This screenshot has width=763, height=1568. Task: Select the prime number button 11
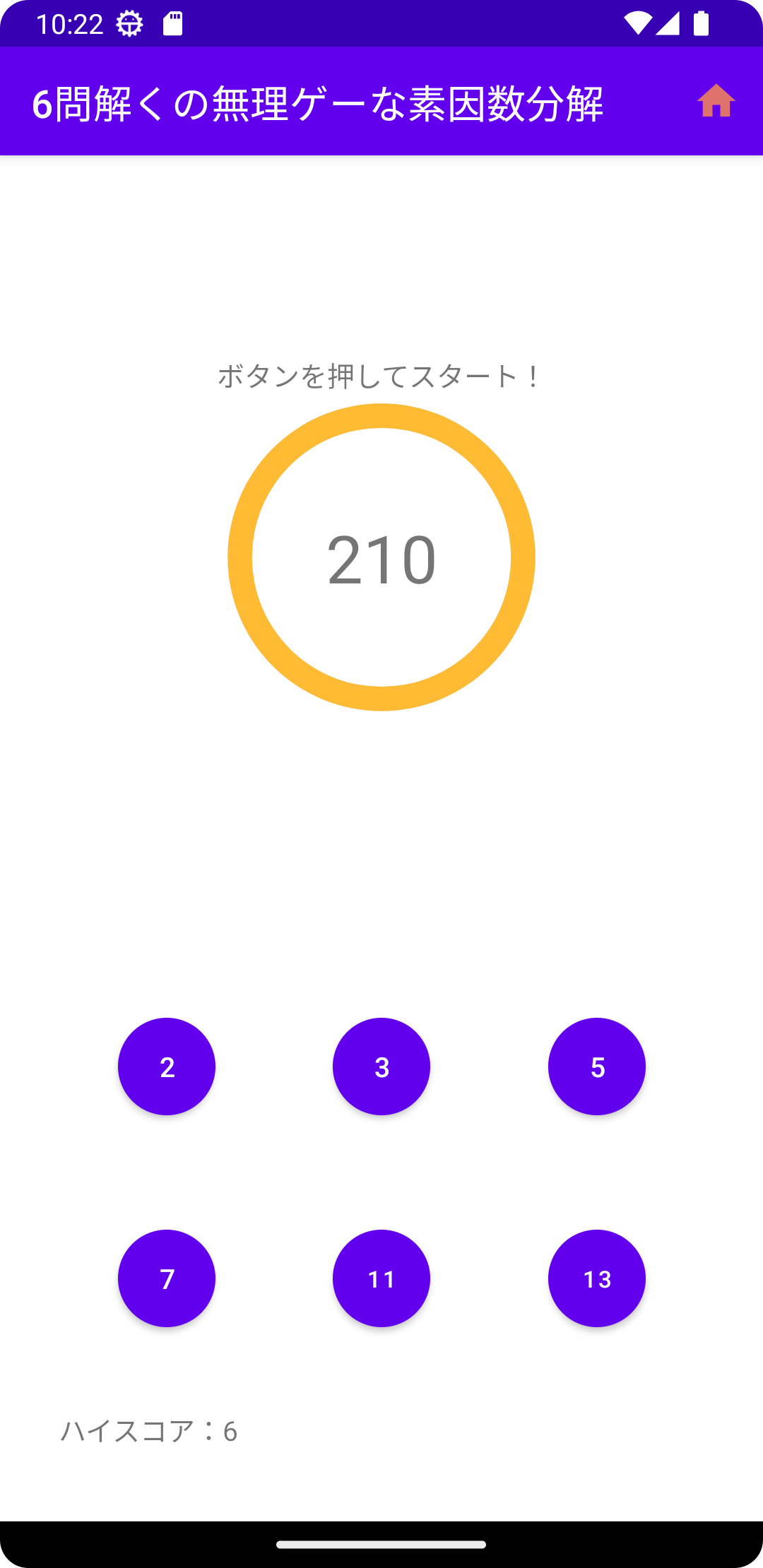coord(381,1278)
